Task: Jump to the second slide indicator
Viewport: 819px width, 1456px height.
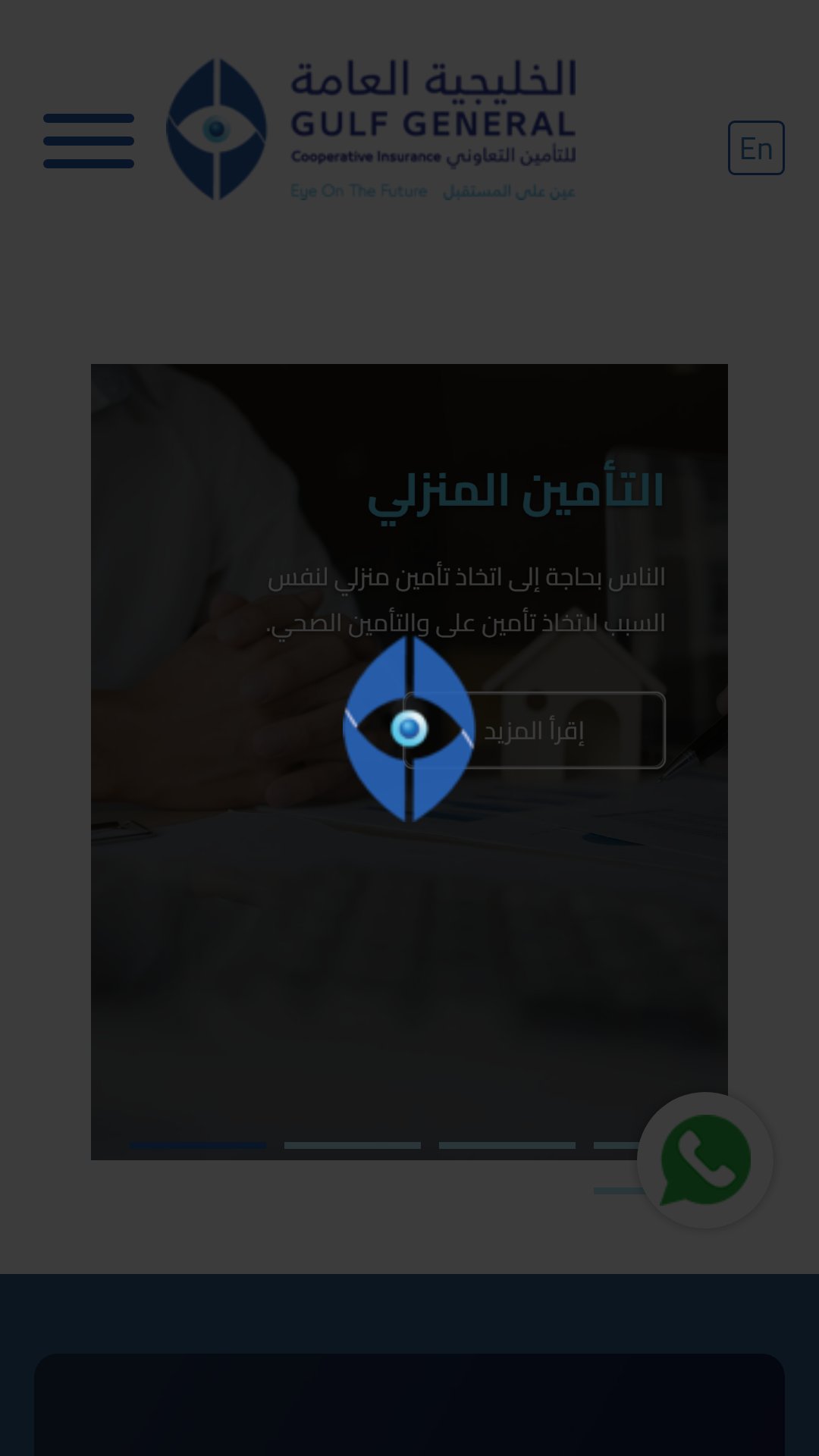Action: point(353,1145)
